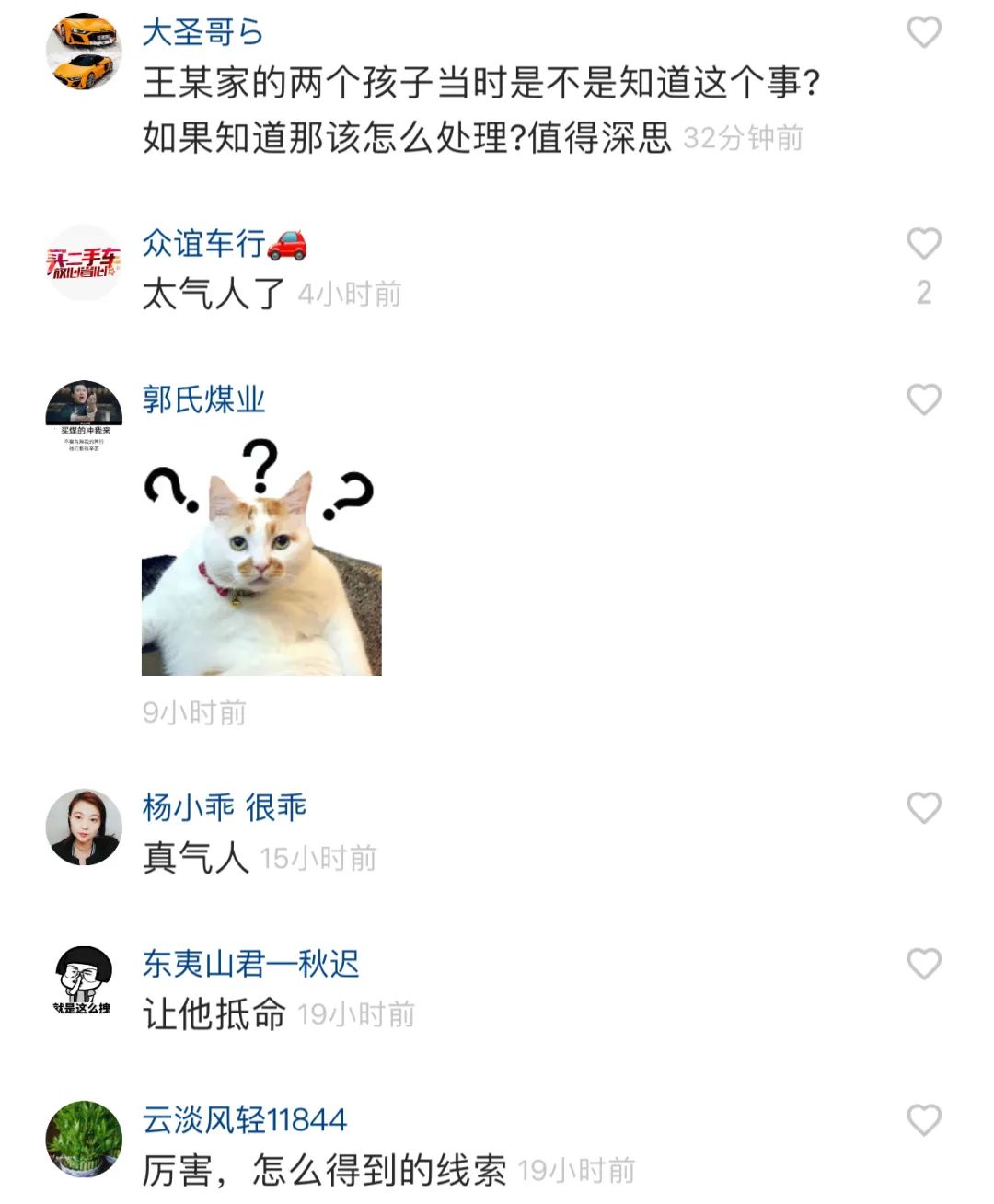Like 大圣哥's comment
This screenshot has height=1204, width=994.
(923, 32)
